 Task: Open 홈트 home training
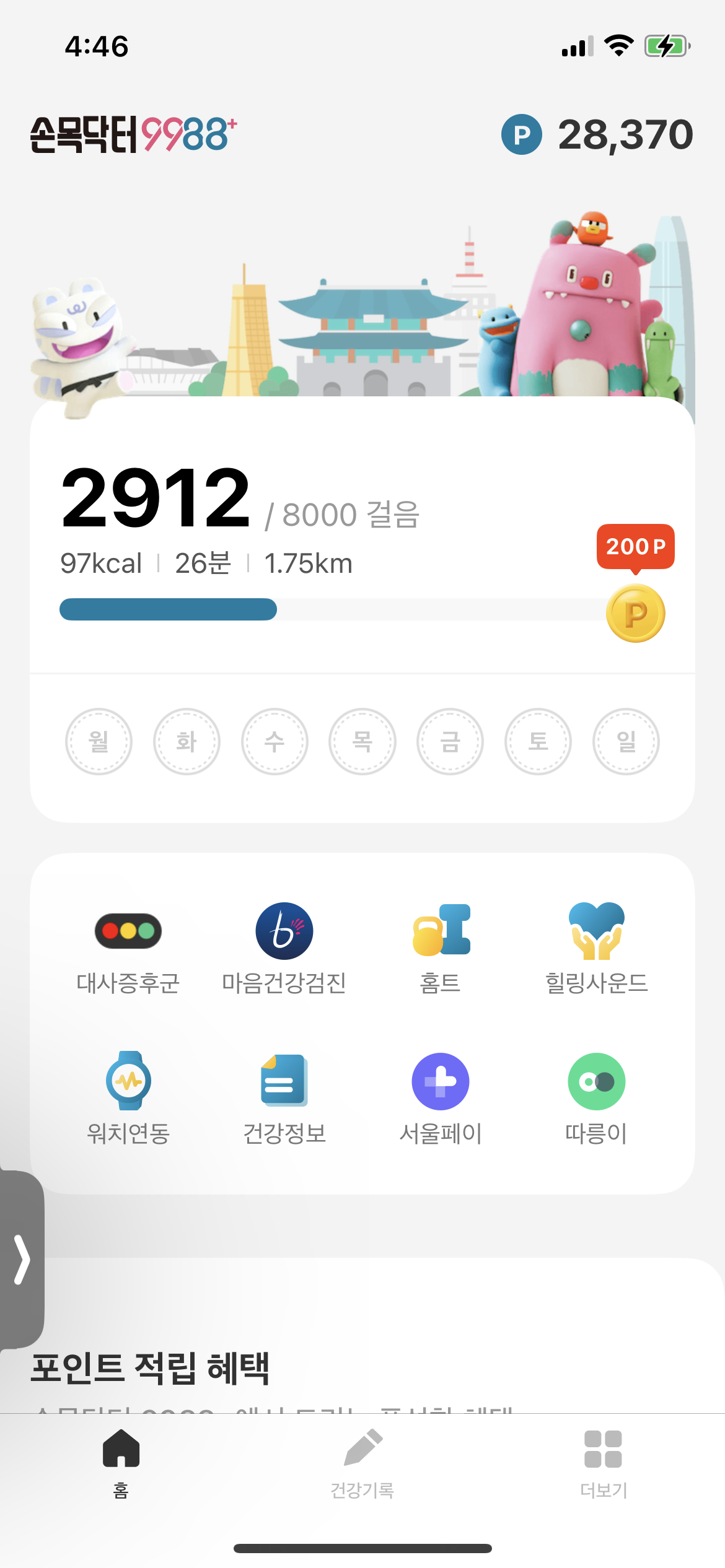click(441, 949)
